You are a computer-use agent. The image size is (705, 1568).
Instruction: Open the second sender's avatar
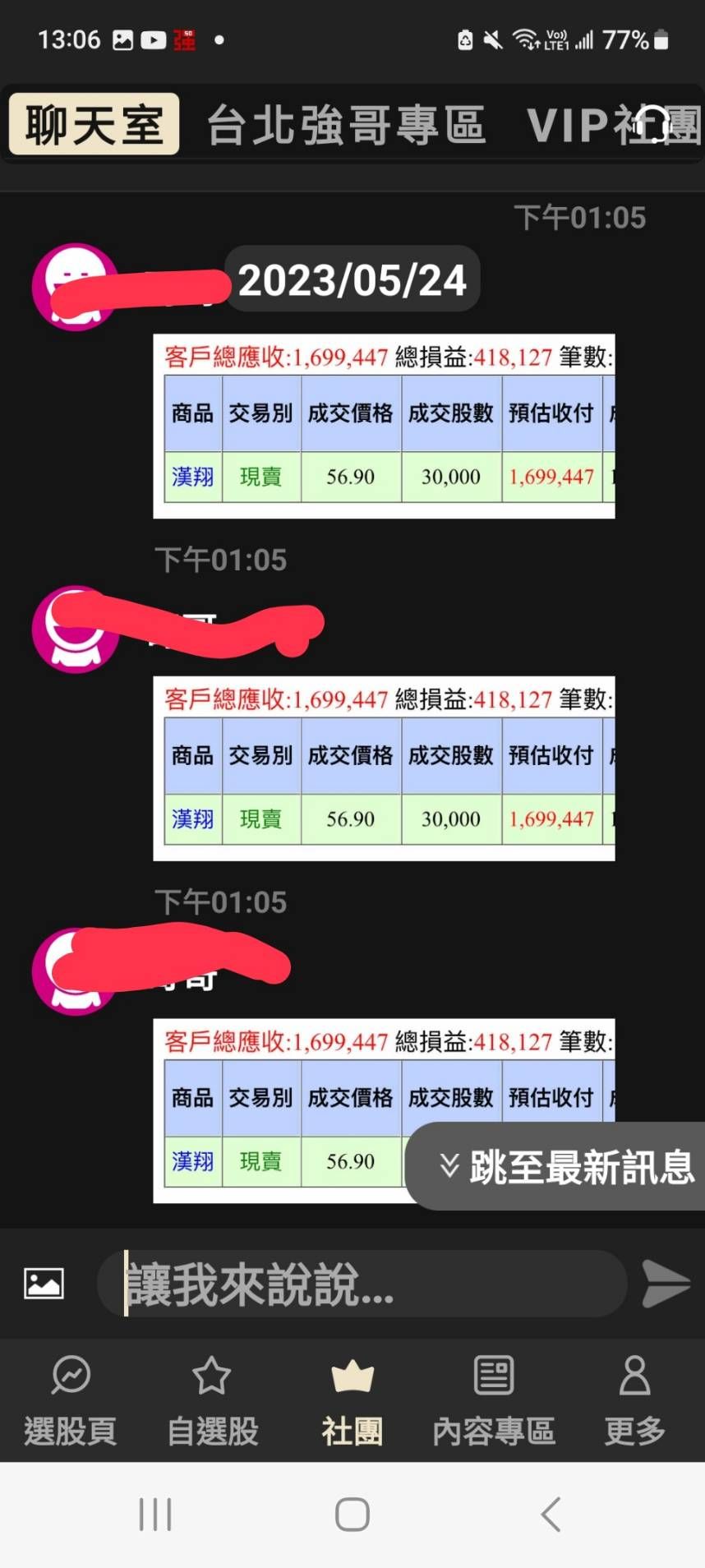[x=73, y=629]
